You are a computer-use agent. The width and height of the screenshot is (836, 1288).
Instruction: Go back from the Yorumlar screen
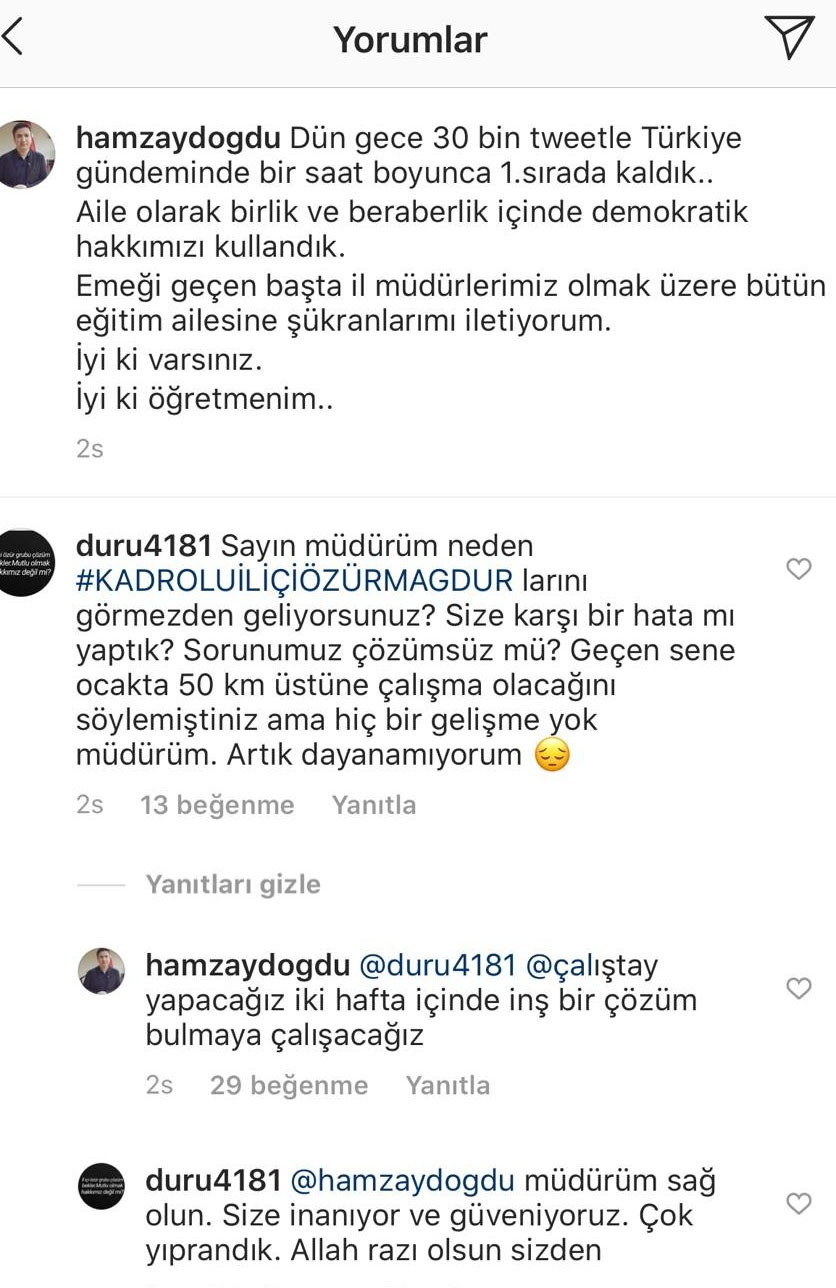(x=14, y=38)
